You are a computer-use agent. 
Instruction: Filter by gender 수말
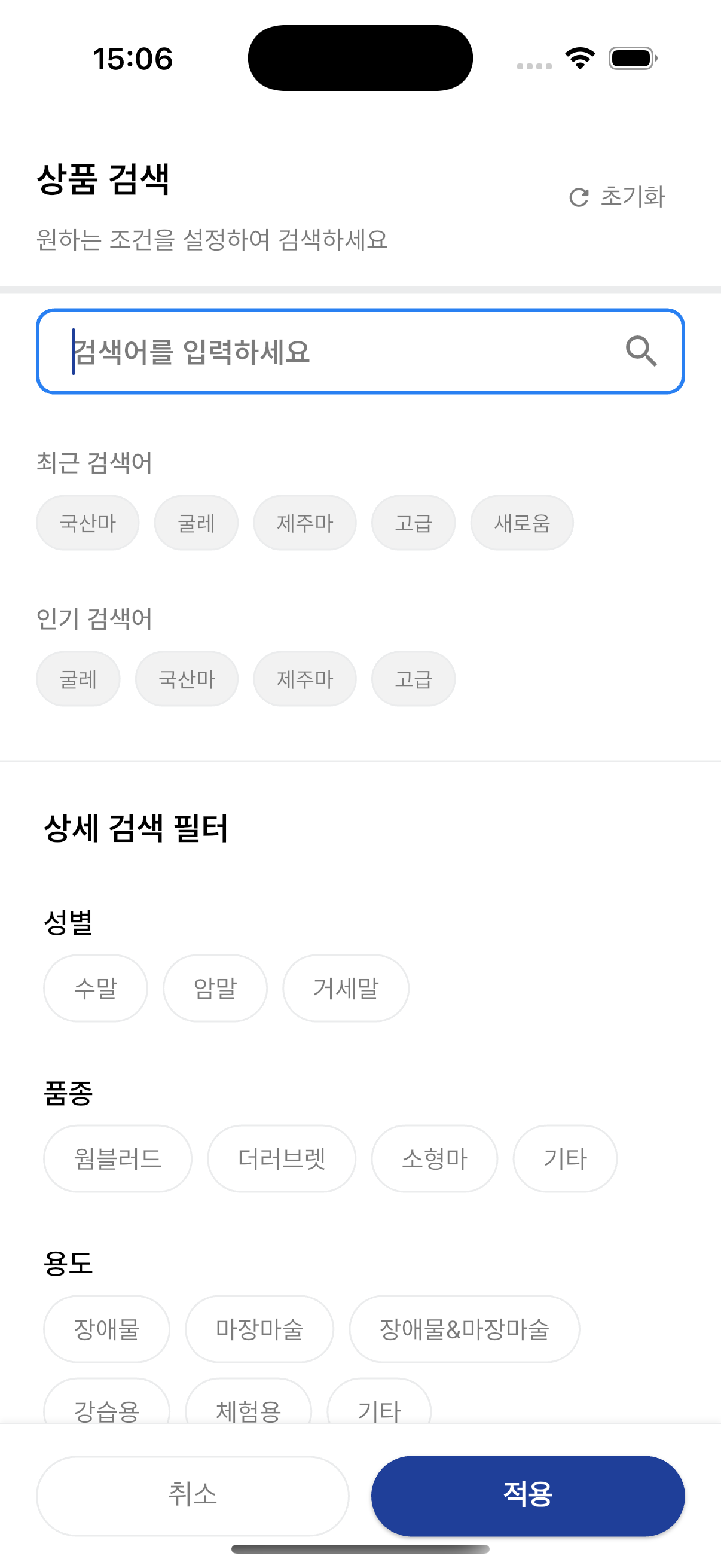click(x=96, y=988)
